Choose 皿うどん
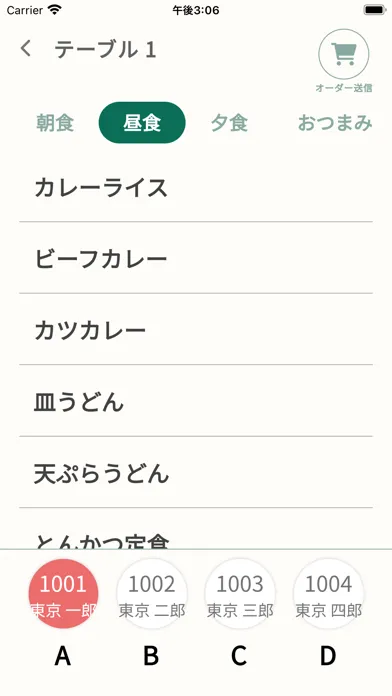 click(x=196, y=401)
